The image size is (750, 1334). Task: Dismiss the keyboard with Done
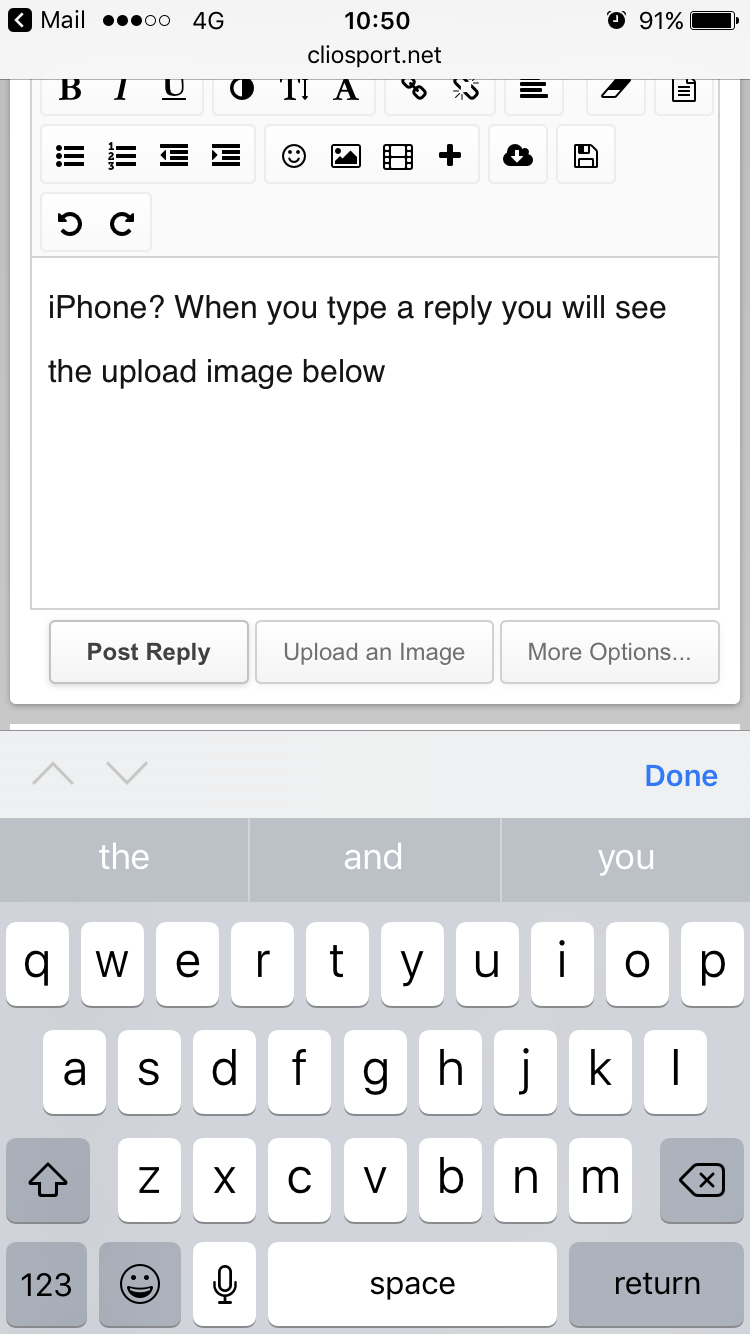[681, 776]
